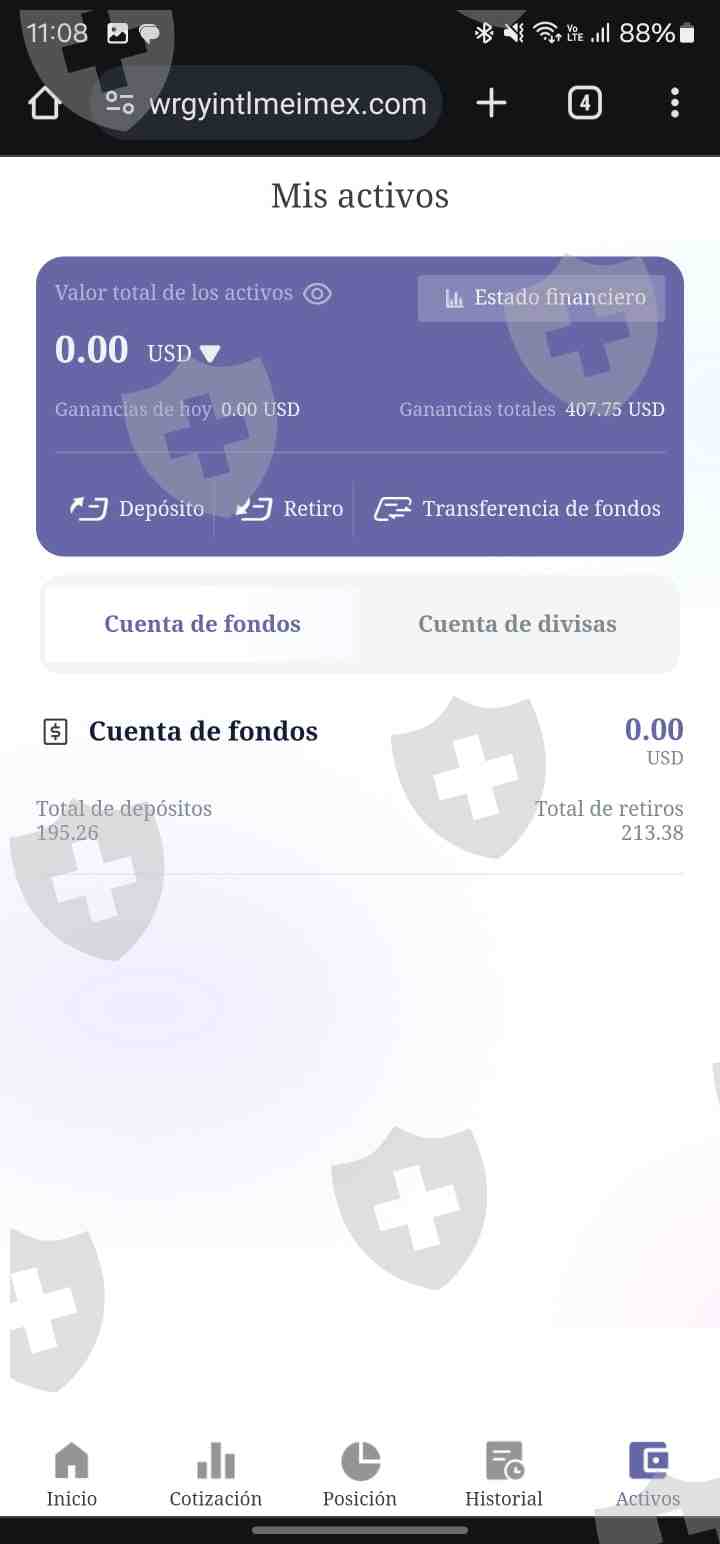Tap the address bar showing wrgyintlmeimex.com

click(285, 103)
